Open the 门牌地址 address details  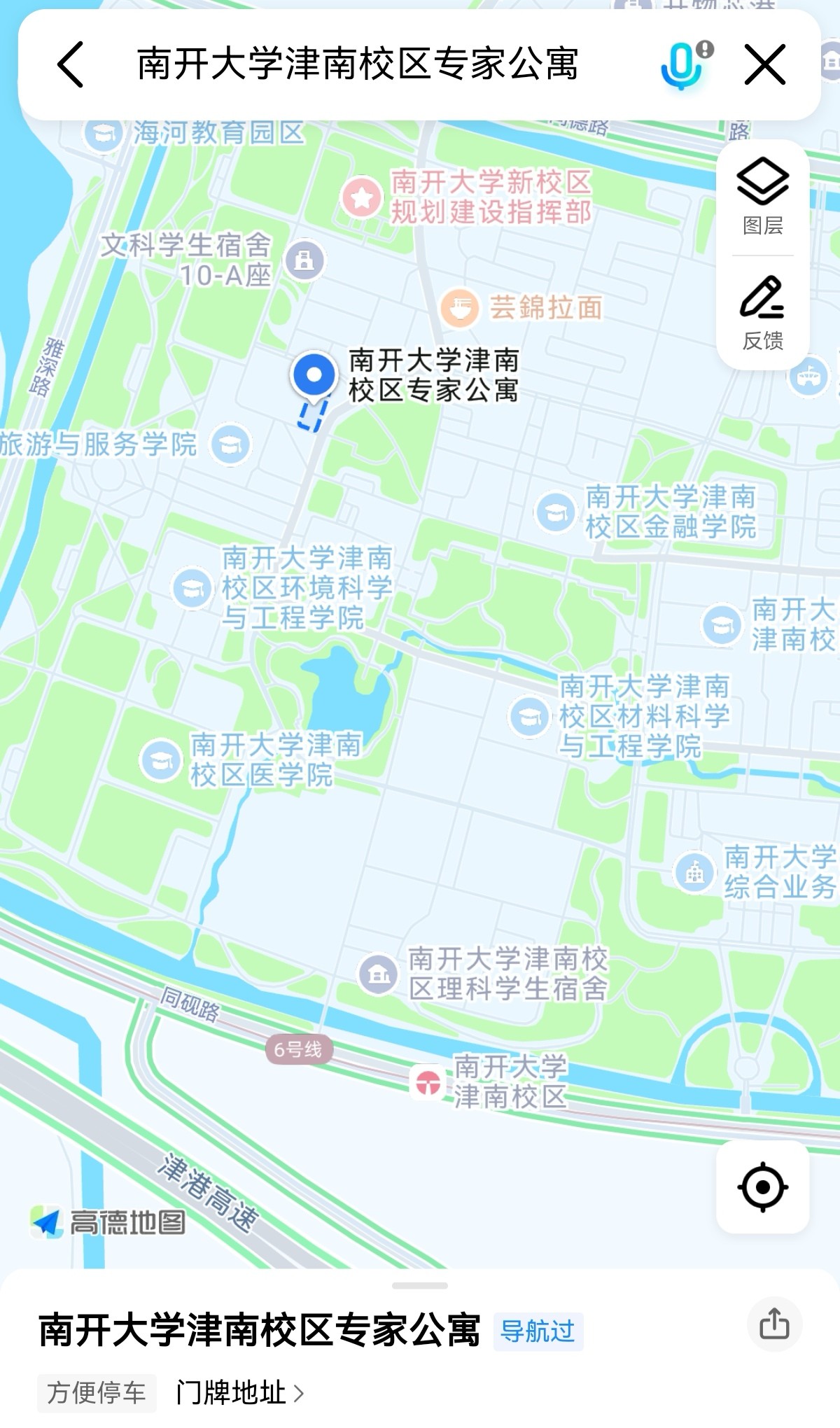pyautogui.click(x=239, y=1393)
